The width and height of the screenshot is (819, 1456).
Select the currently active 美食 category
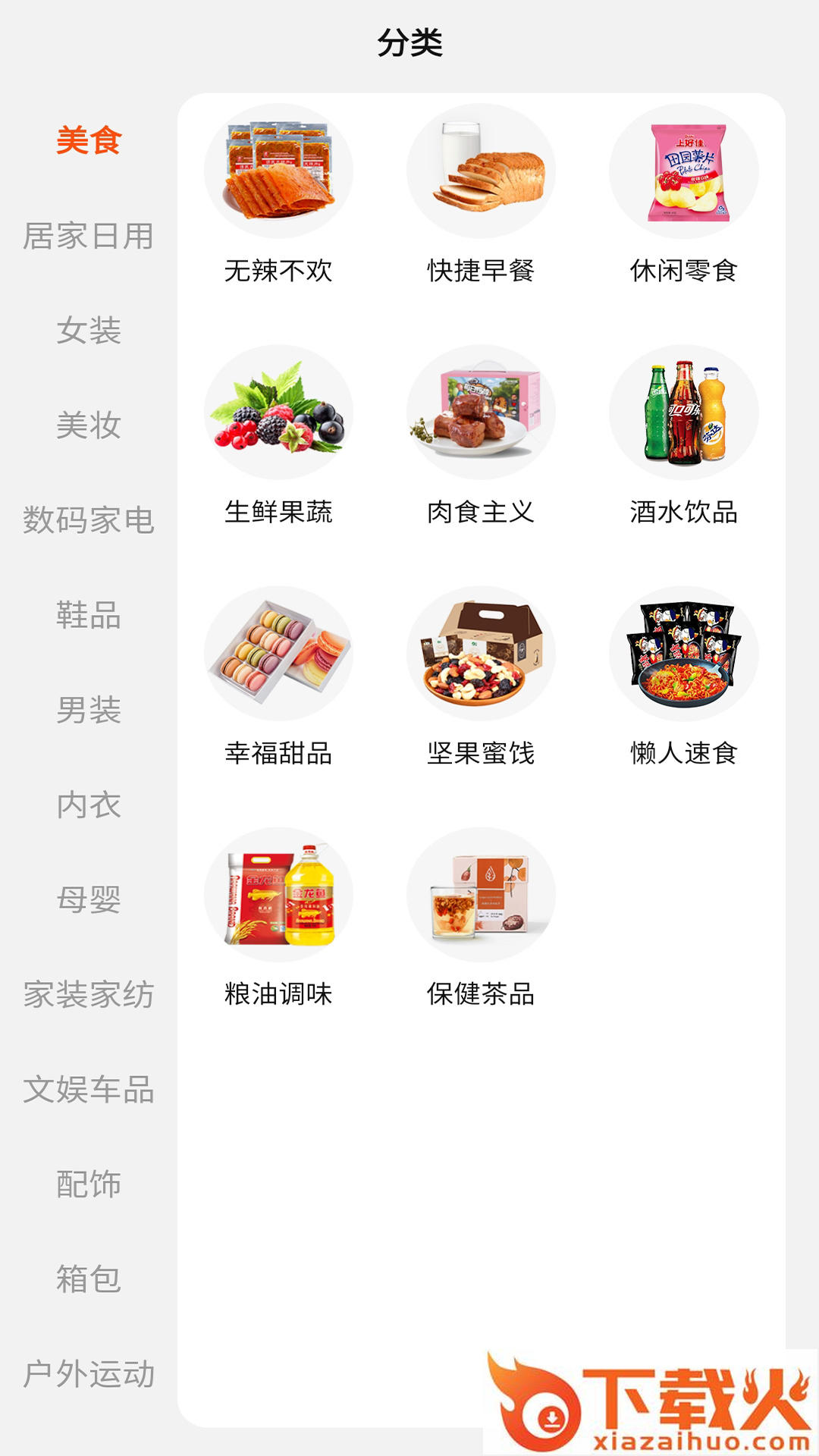88,140
